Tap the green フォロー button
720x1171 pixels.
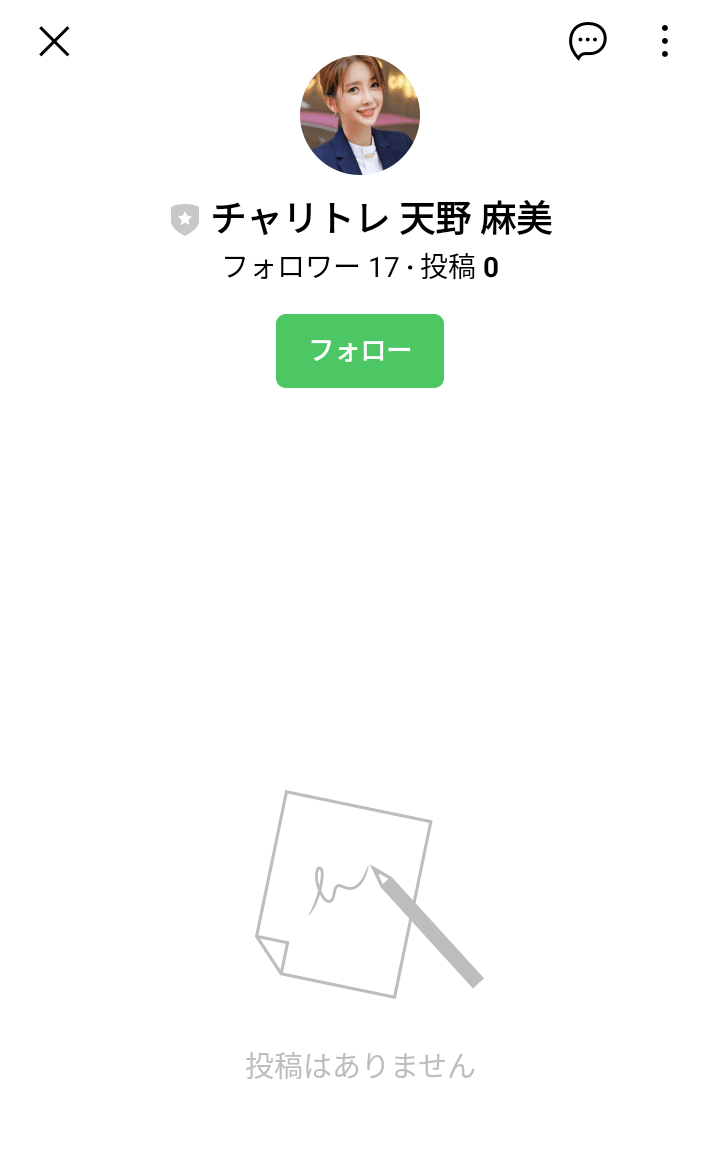pos(359,351)
